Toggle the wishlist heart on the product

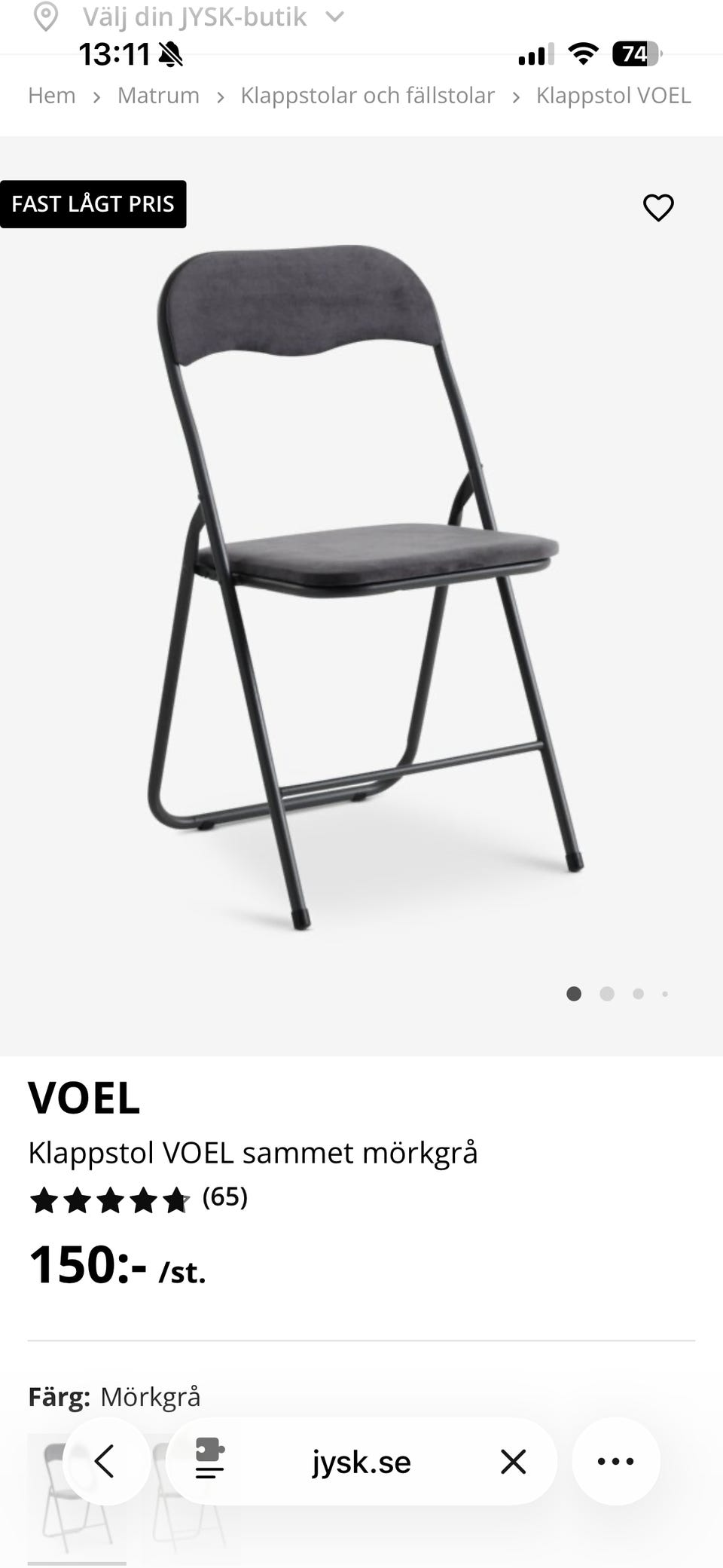click(658, 208)
